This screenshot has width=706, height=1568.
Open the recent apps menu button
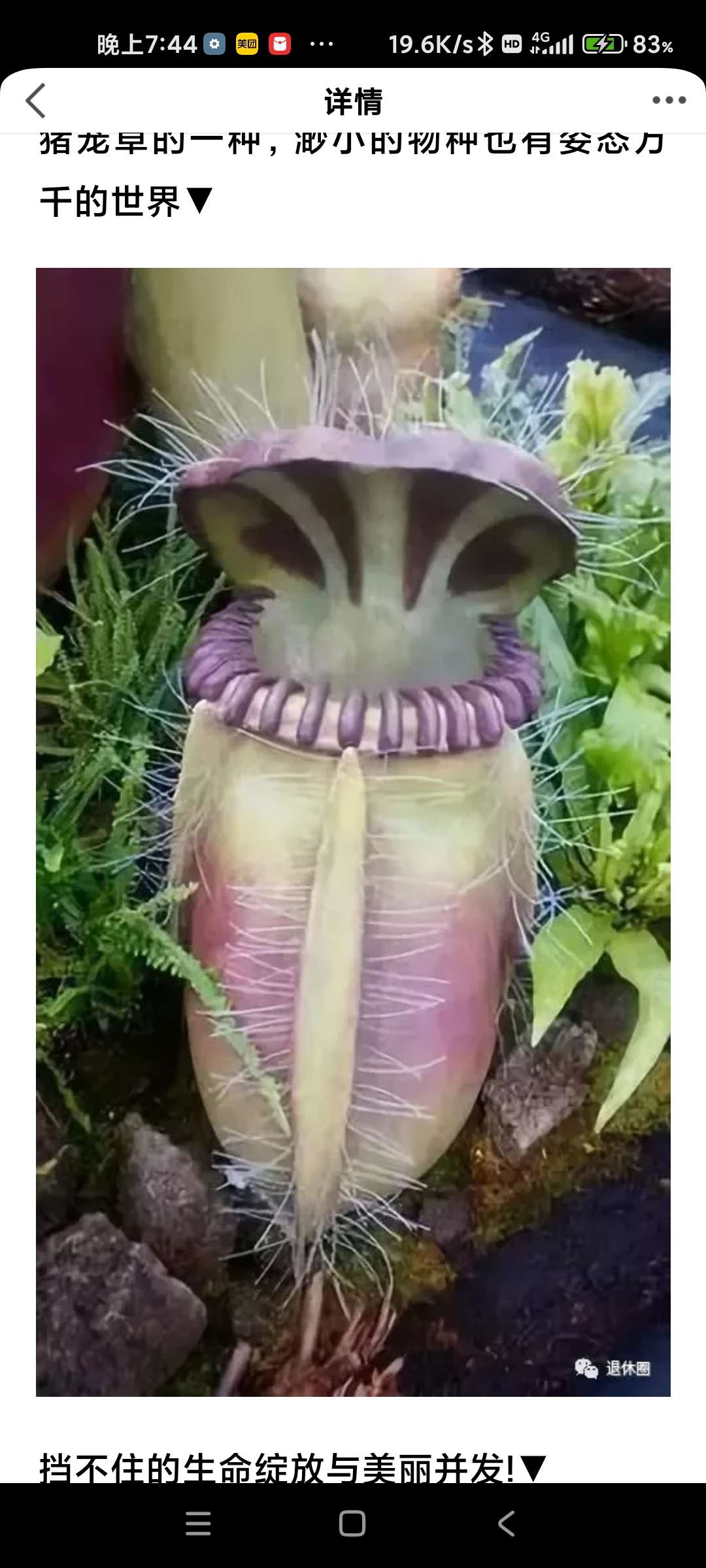tap(198, 1523)
